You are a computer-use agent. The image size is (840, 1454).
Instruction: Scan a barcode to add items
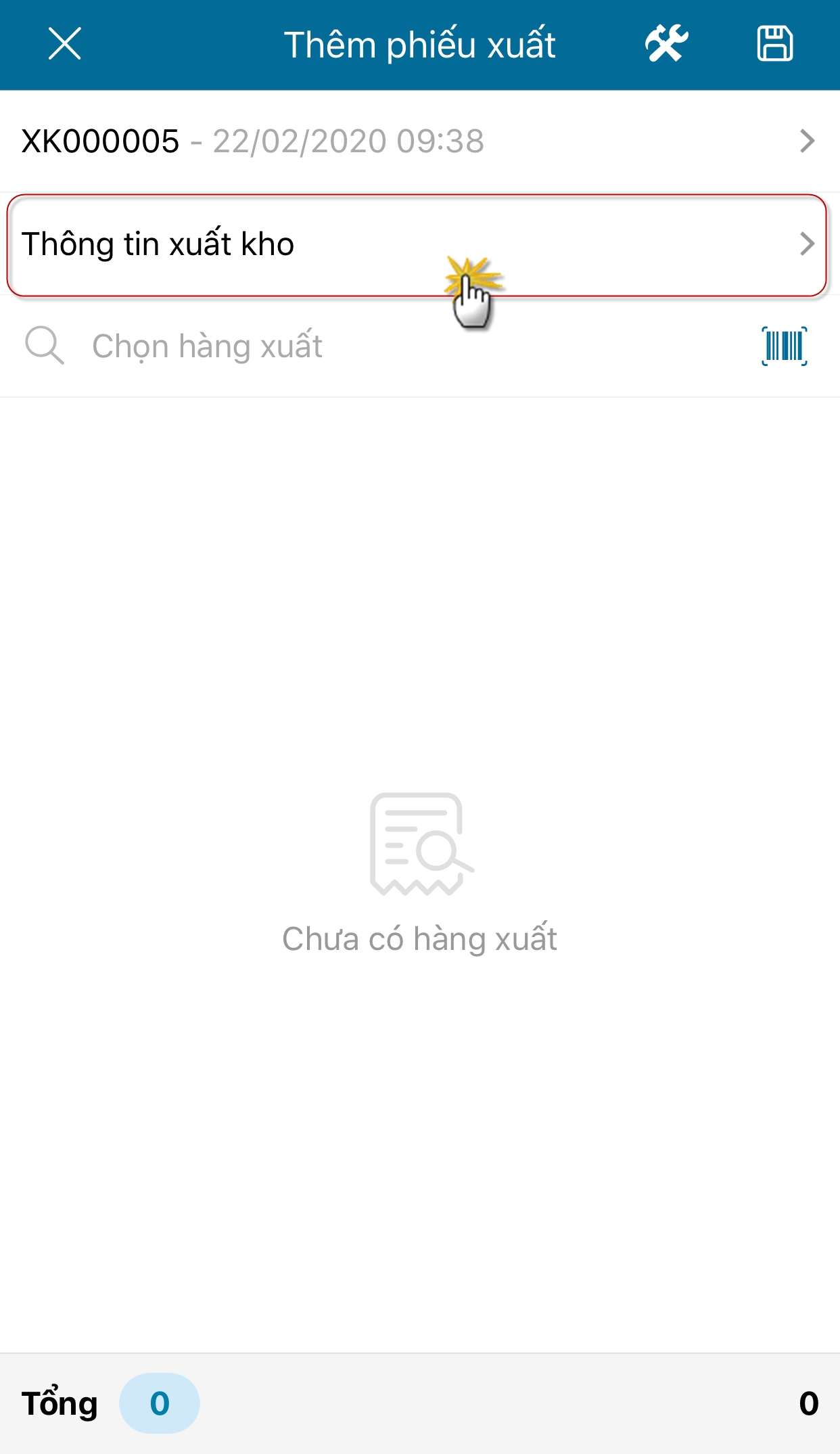[x=785, y=346]
